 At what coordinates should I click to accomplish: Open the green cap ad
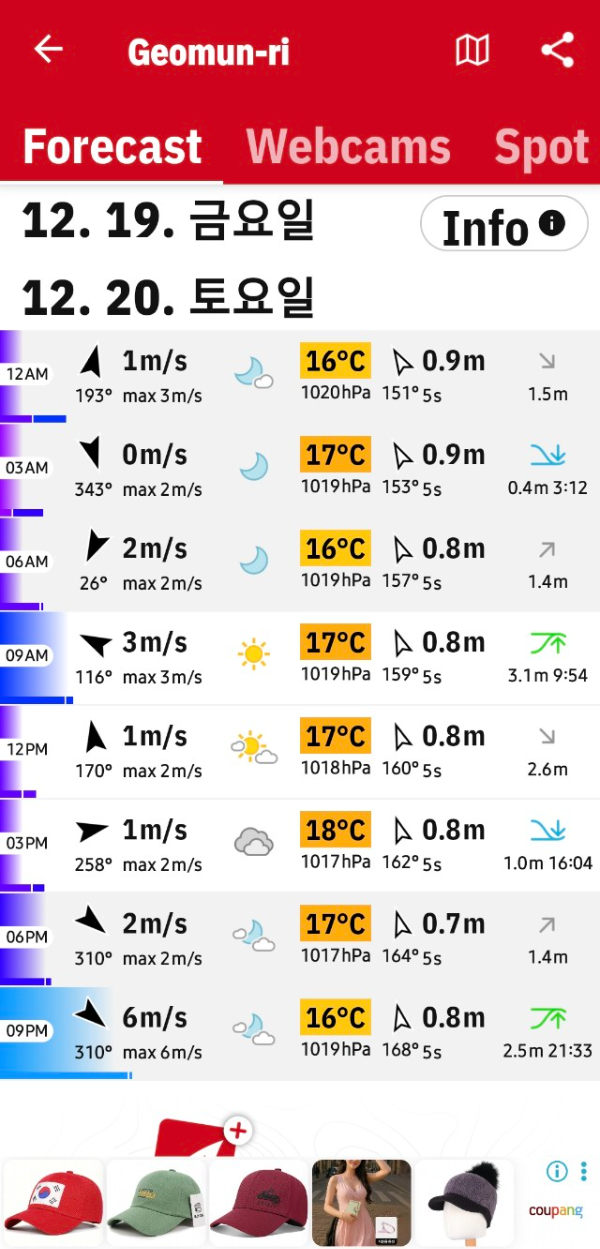point(156,1203)
